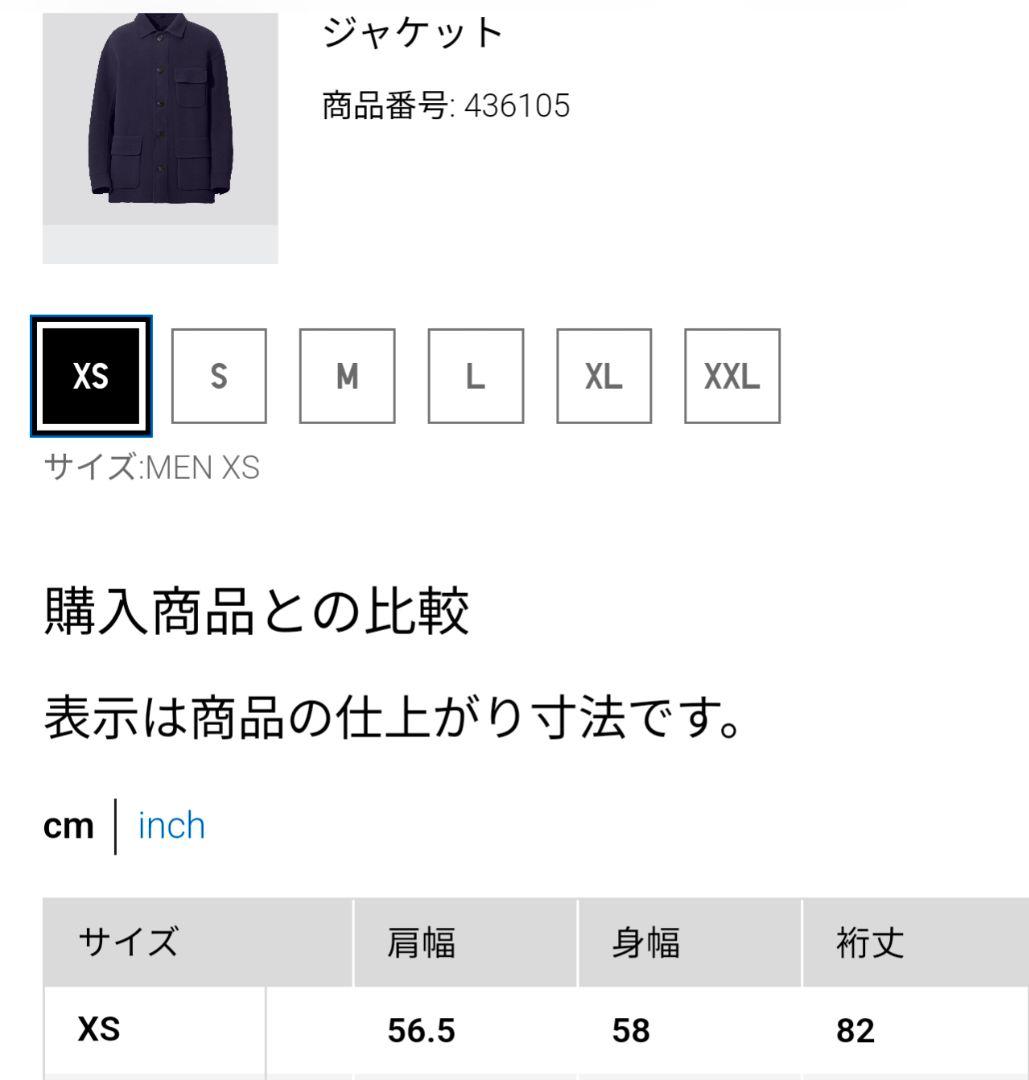The height and width of the screenshot is (1080, 1029).
Task: Switch measurements to cm units
Action: pos(68,824)
